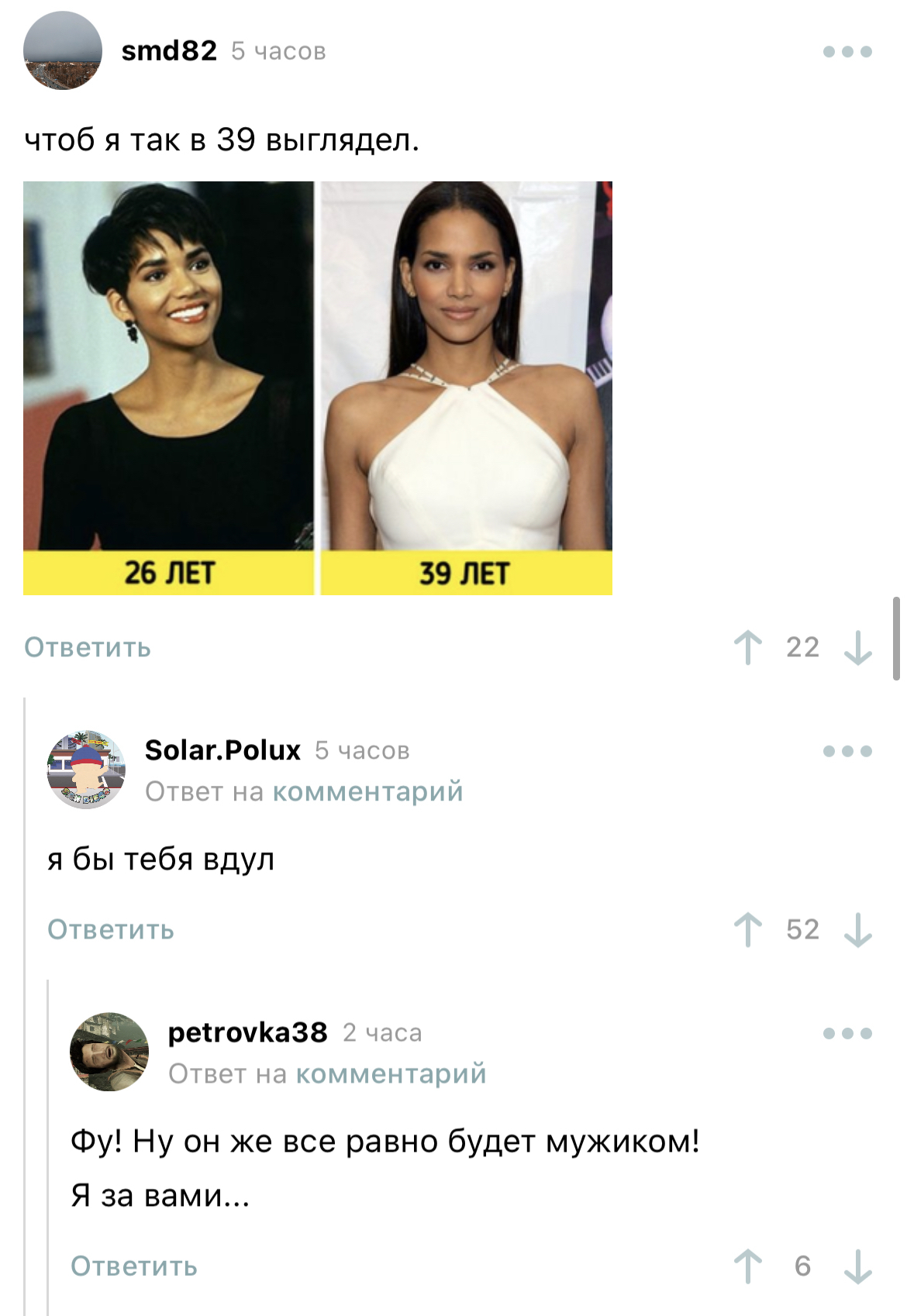Reply to petrovka38's comment
This screenshot has height=1316, width=907.
134,1266
